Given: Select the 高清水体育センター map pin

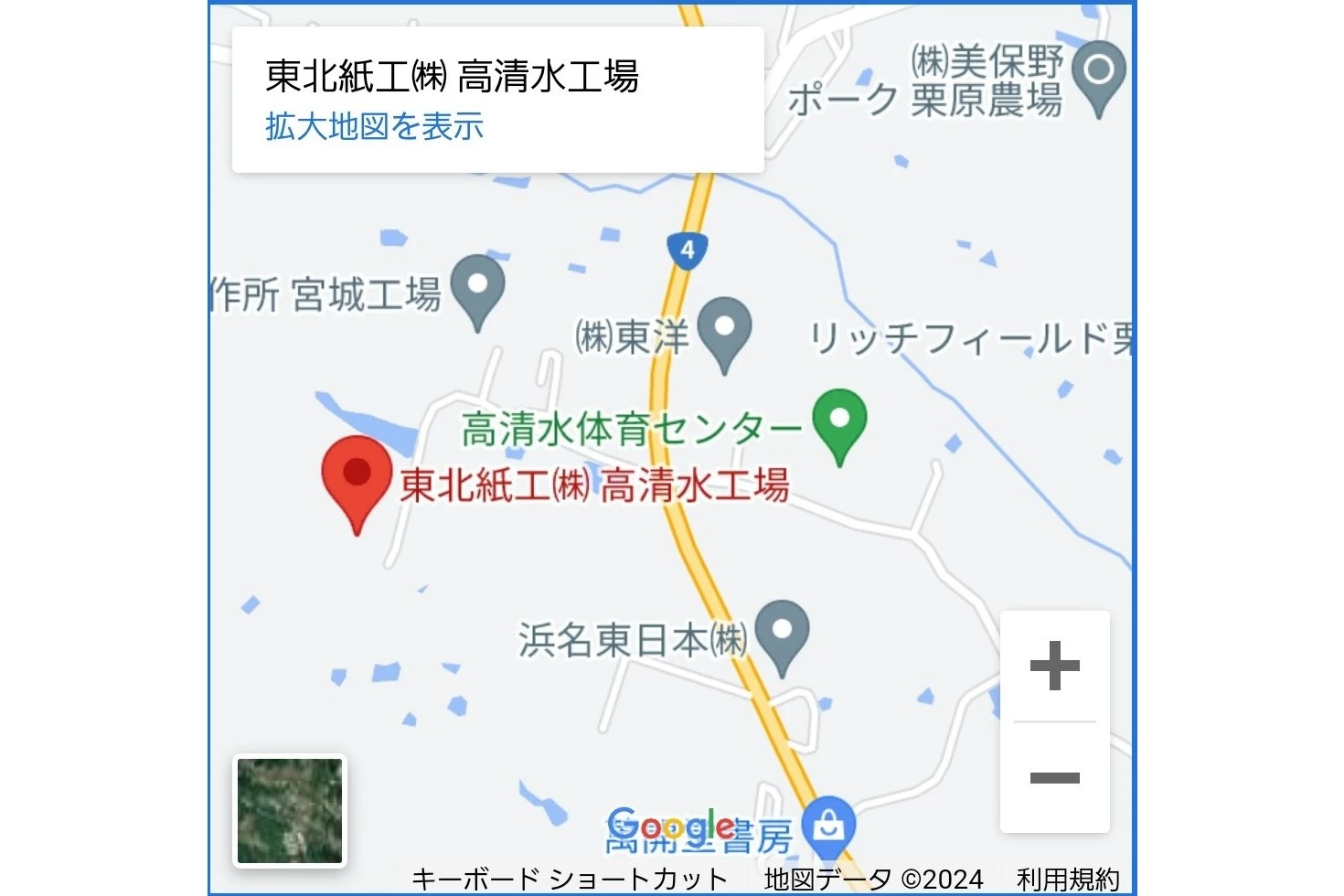Looking at the screenshot, I should coord(839,422).
